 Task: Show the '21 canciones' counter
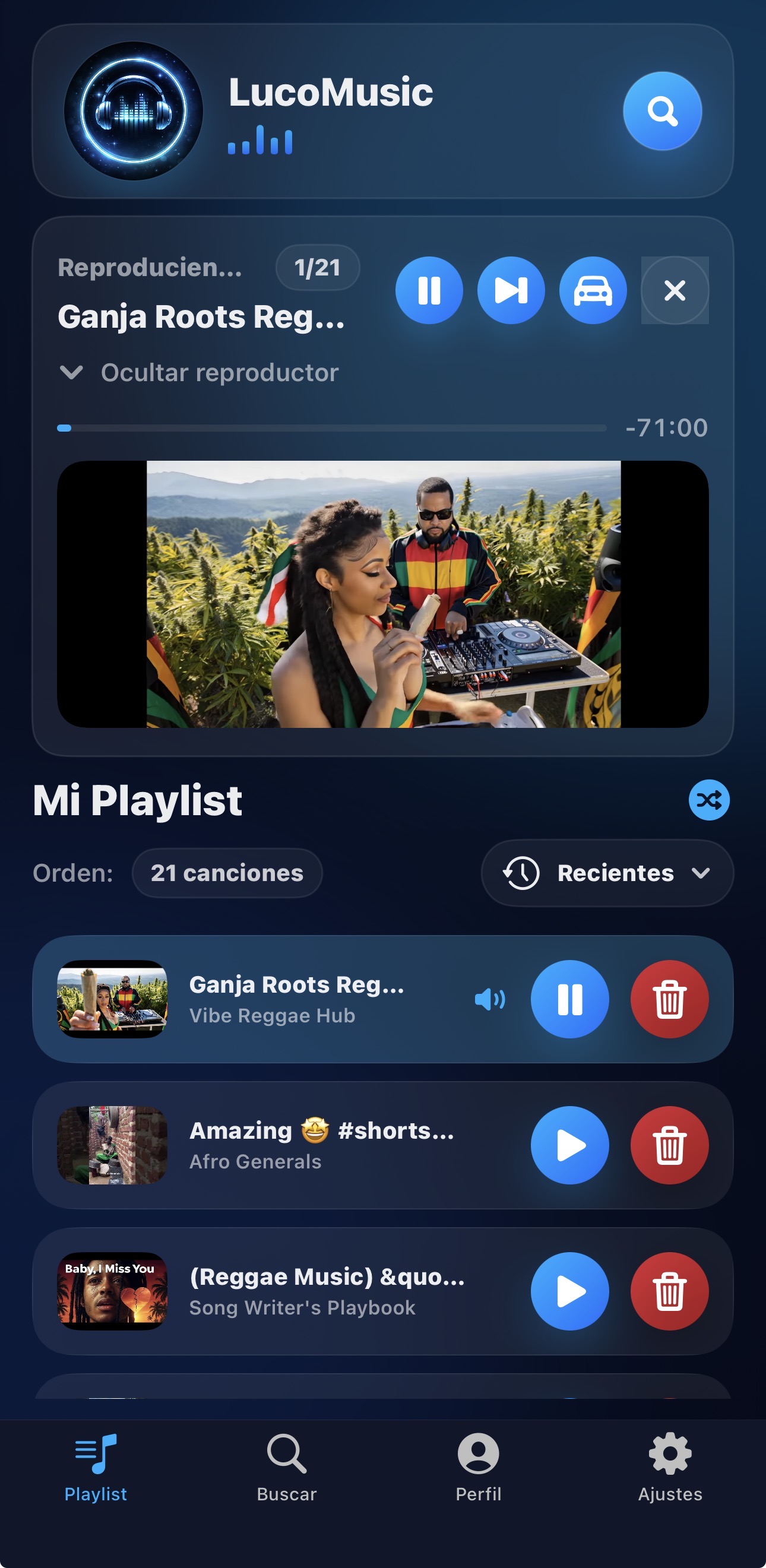click(226, 873)
